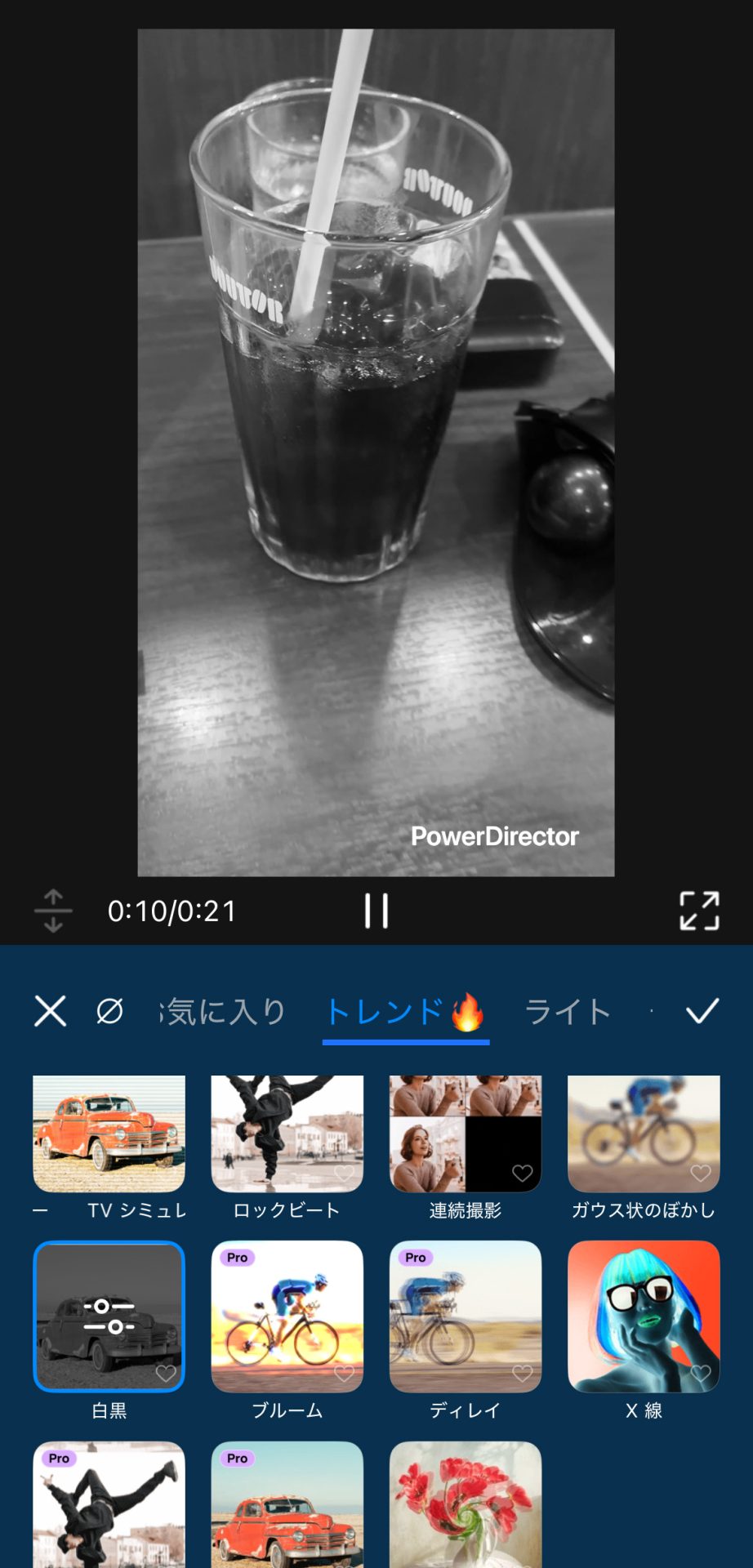This screenshot has width=753, height=1568.
Task: Close the filter panel with the X
Action: [51, 1011]
